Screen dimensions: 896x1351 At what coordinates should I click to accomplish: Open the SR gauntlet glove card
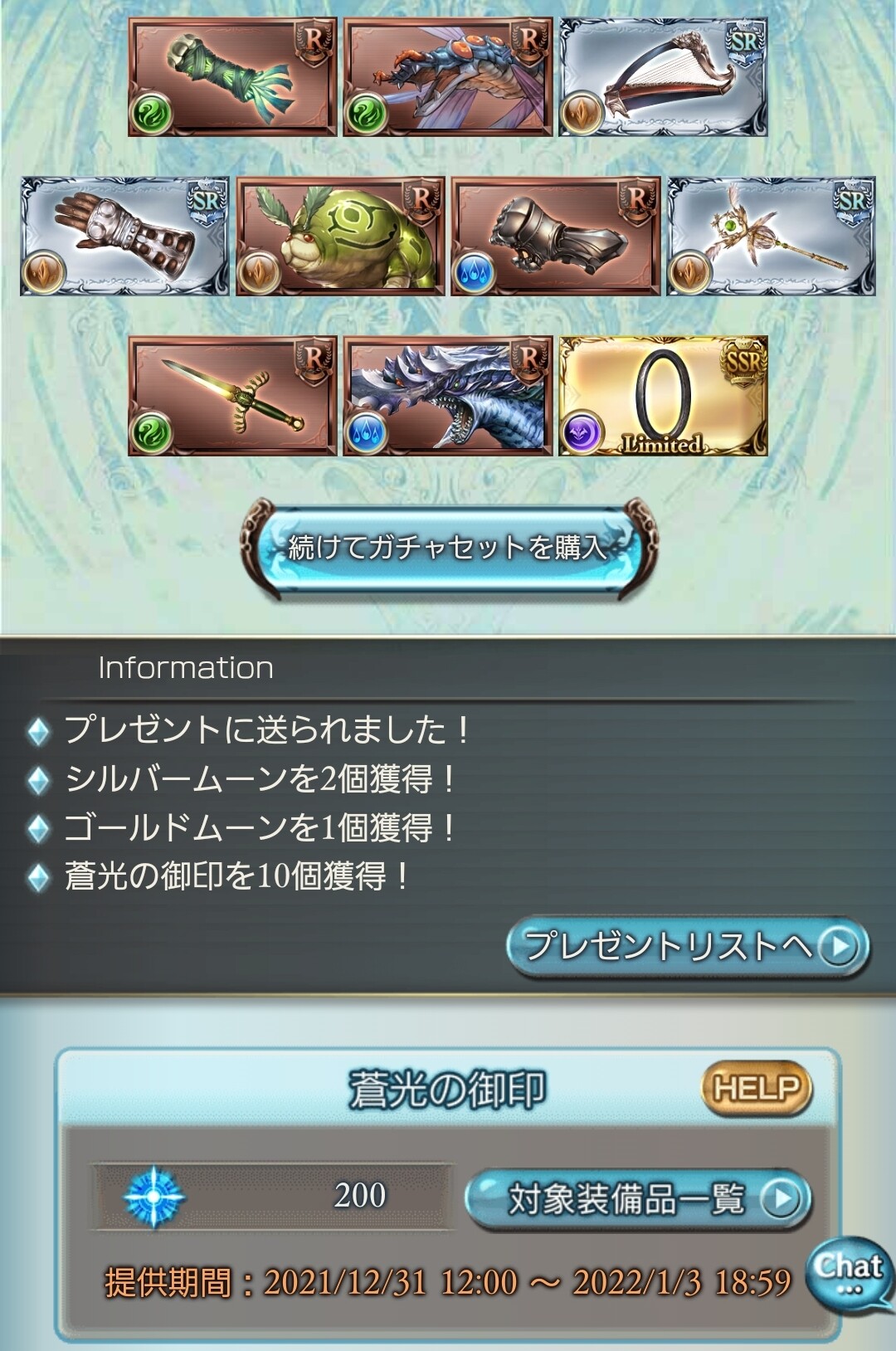tap(124, 237)
